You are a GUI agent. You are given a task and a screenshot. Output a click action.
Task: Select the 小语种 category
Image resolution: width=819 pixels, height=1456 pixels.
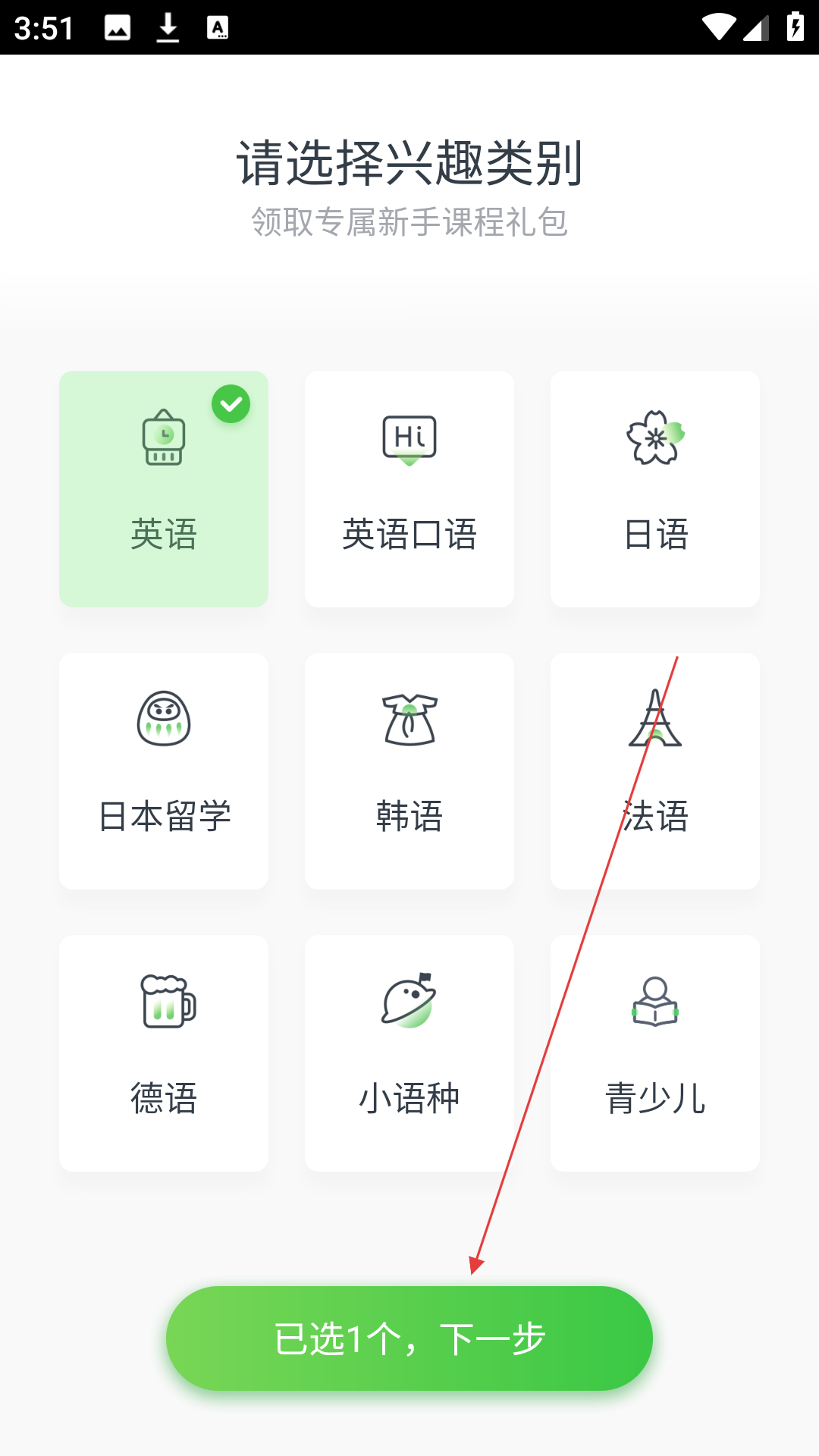(409, 1053)
